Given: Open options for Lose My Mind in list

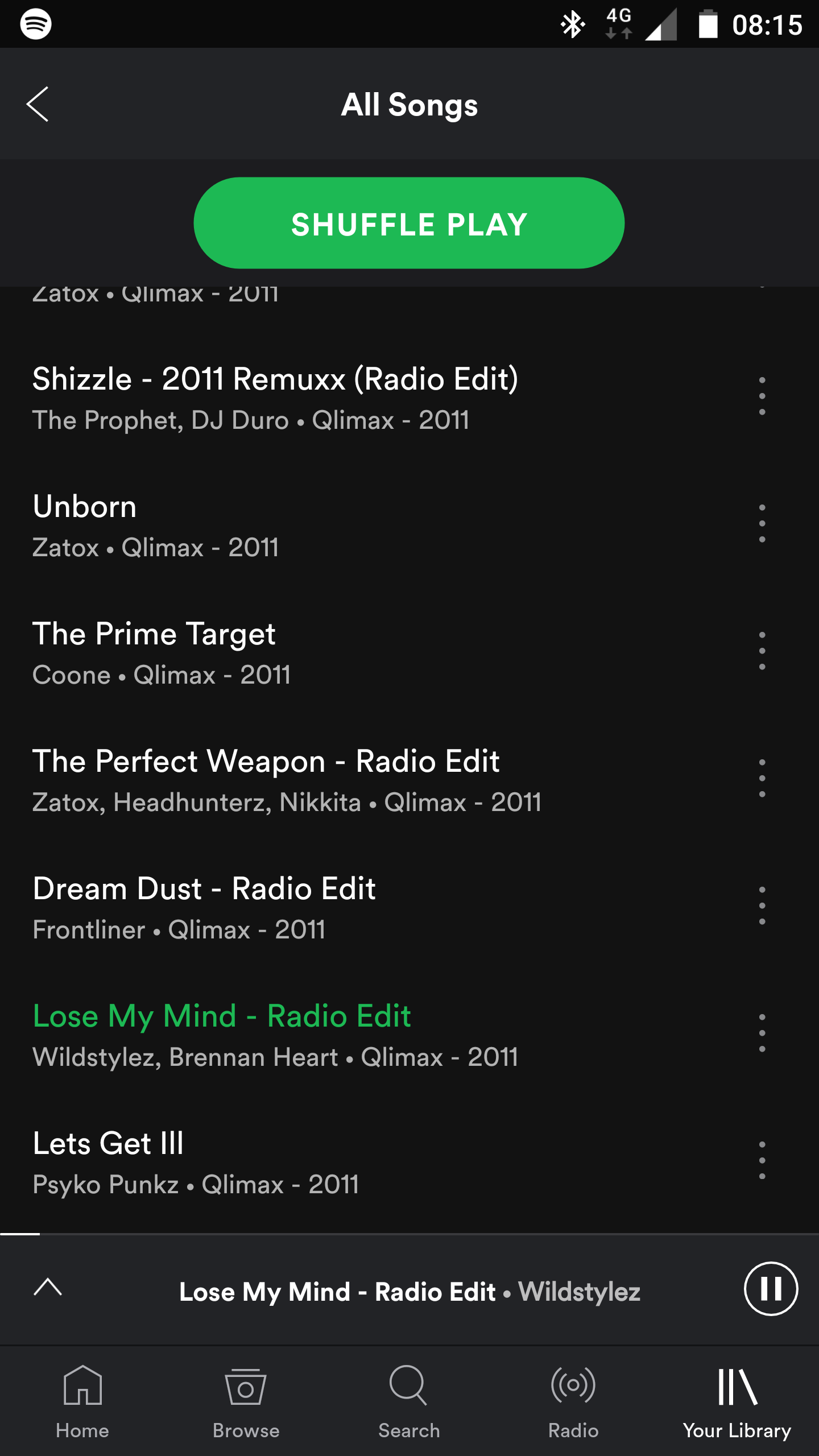Looking at the screenshot, I should pos(762,1033).
